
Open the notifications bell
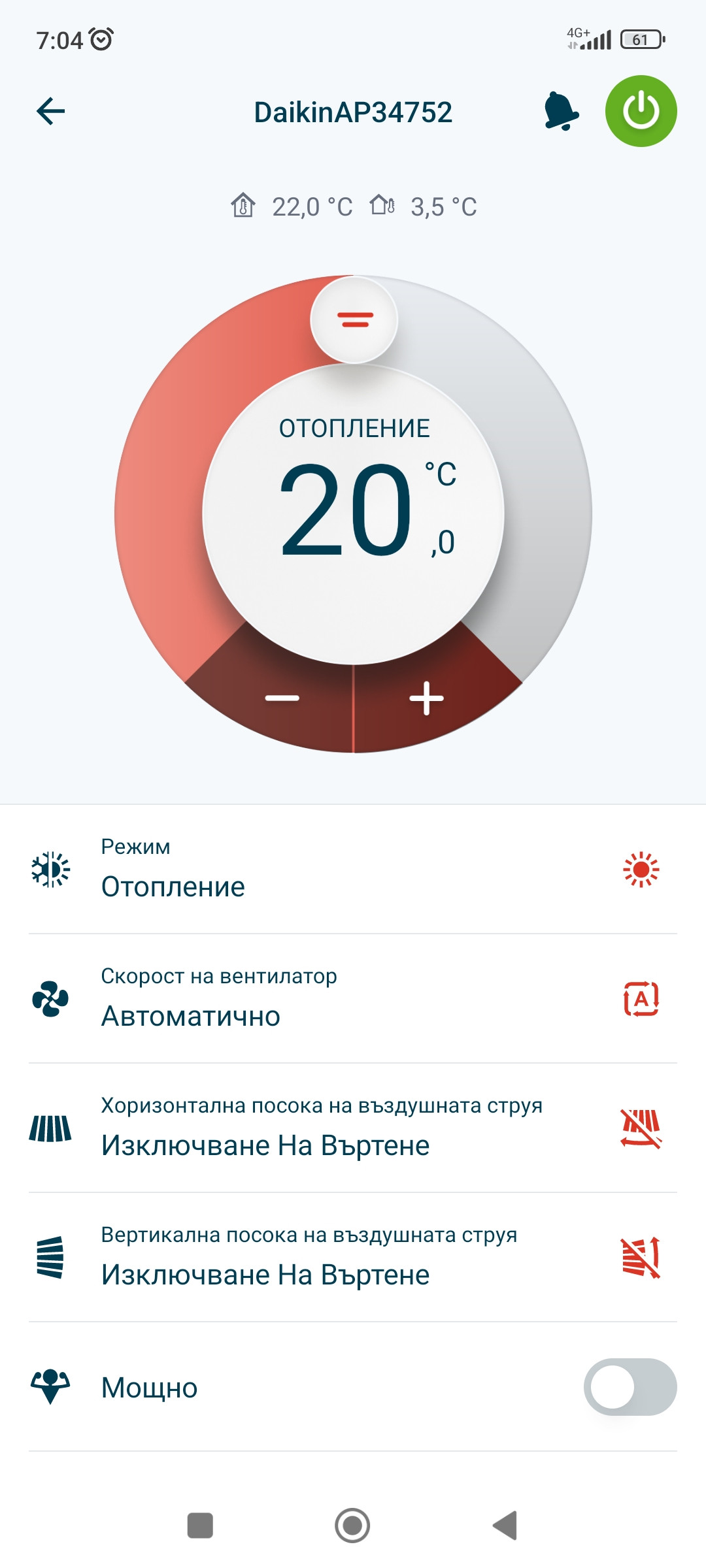561,111
